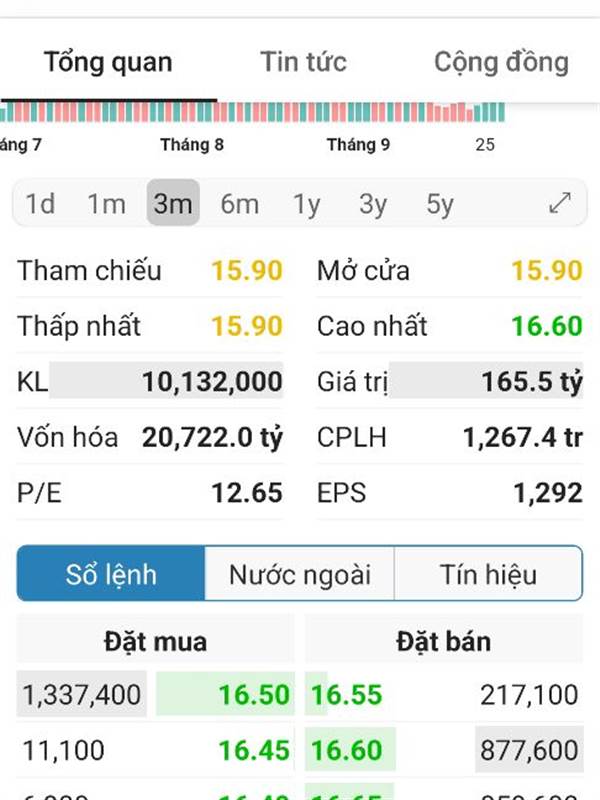
Task: Switch to the Tin tức tab
Action: pyautogui.click(x=303, y=62)
